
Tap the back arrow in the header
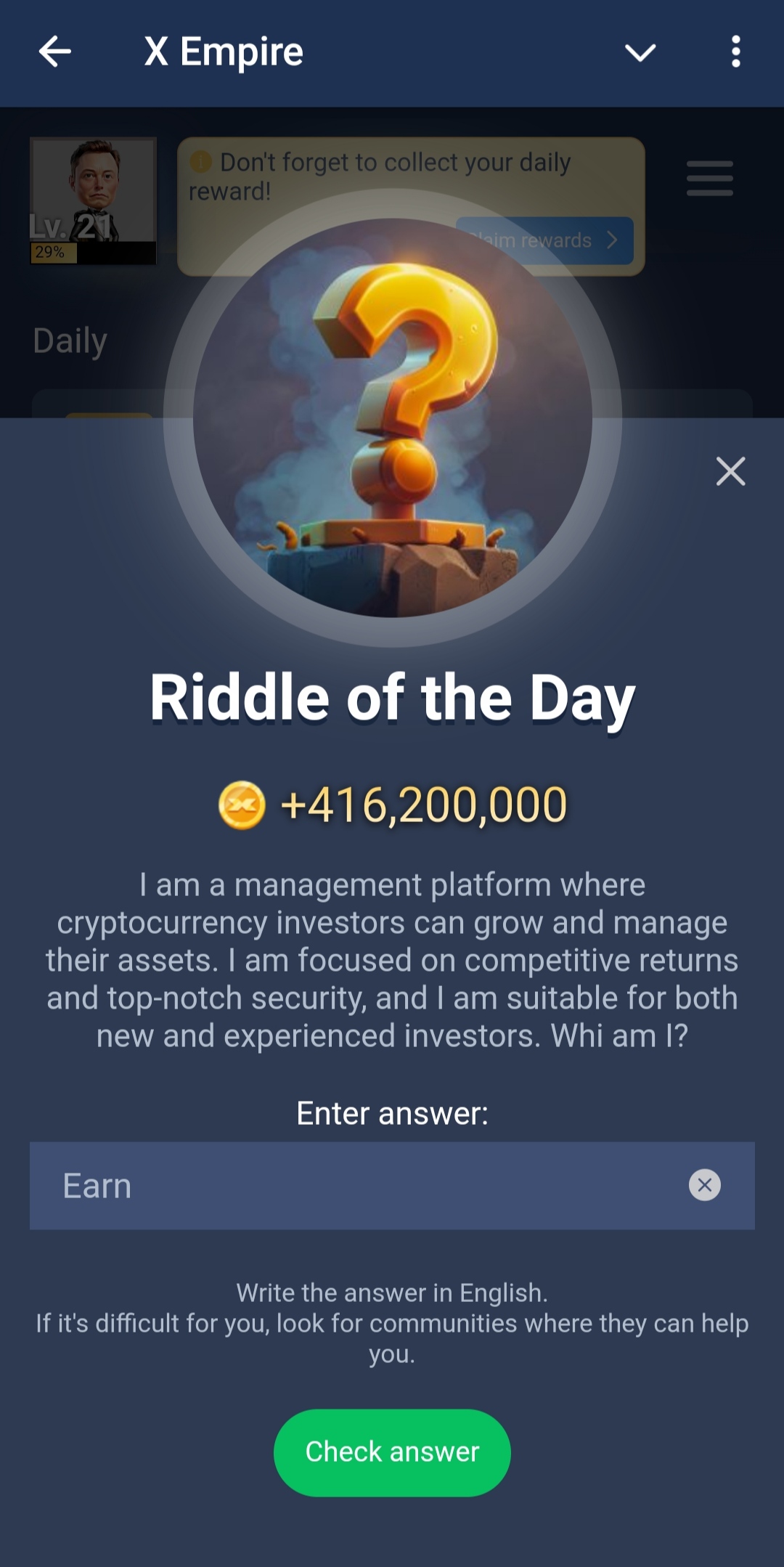(x=53, y=51)
